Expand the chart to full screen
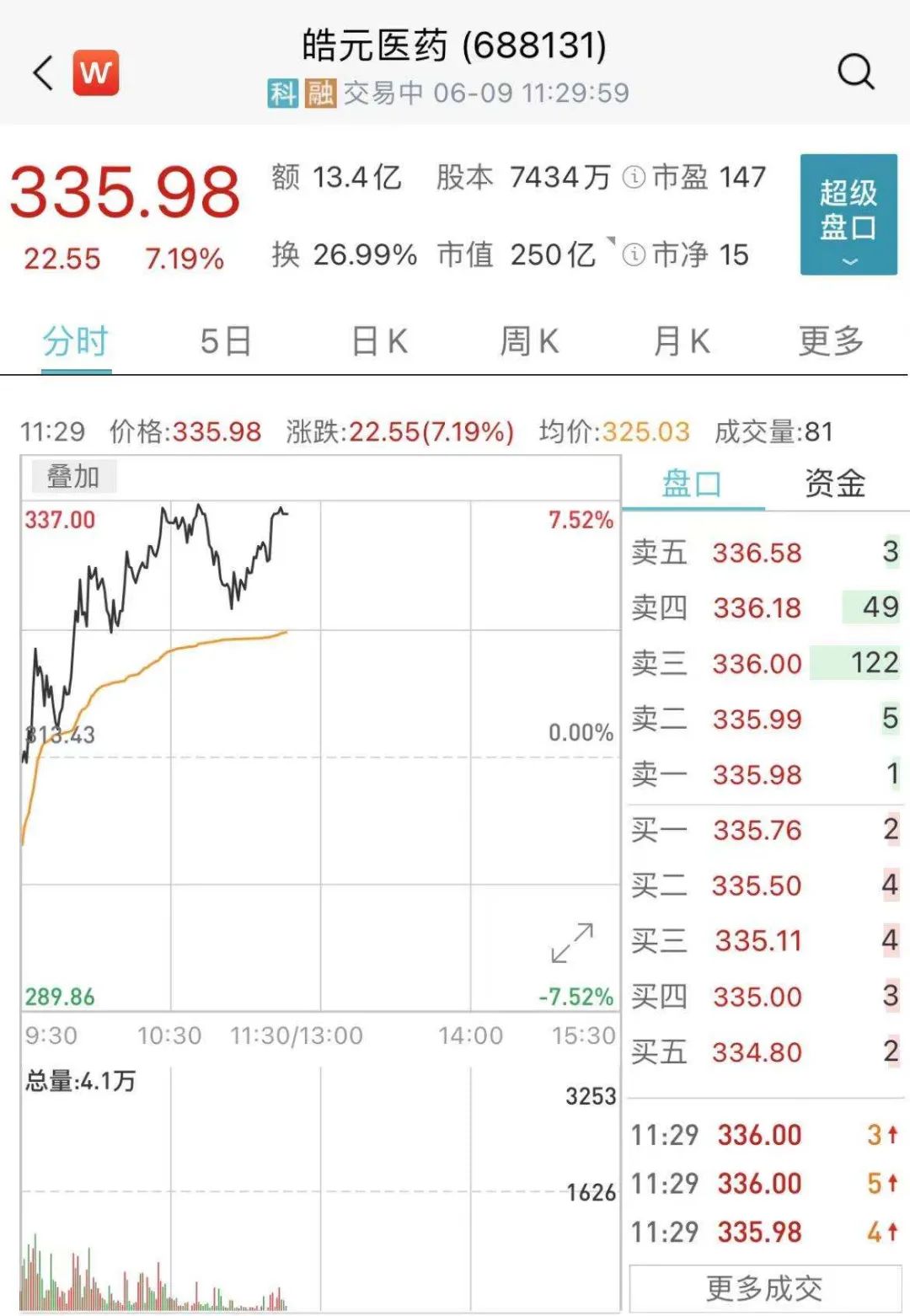 pos(572,943)
